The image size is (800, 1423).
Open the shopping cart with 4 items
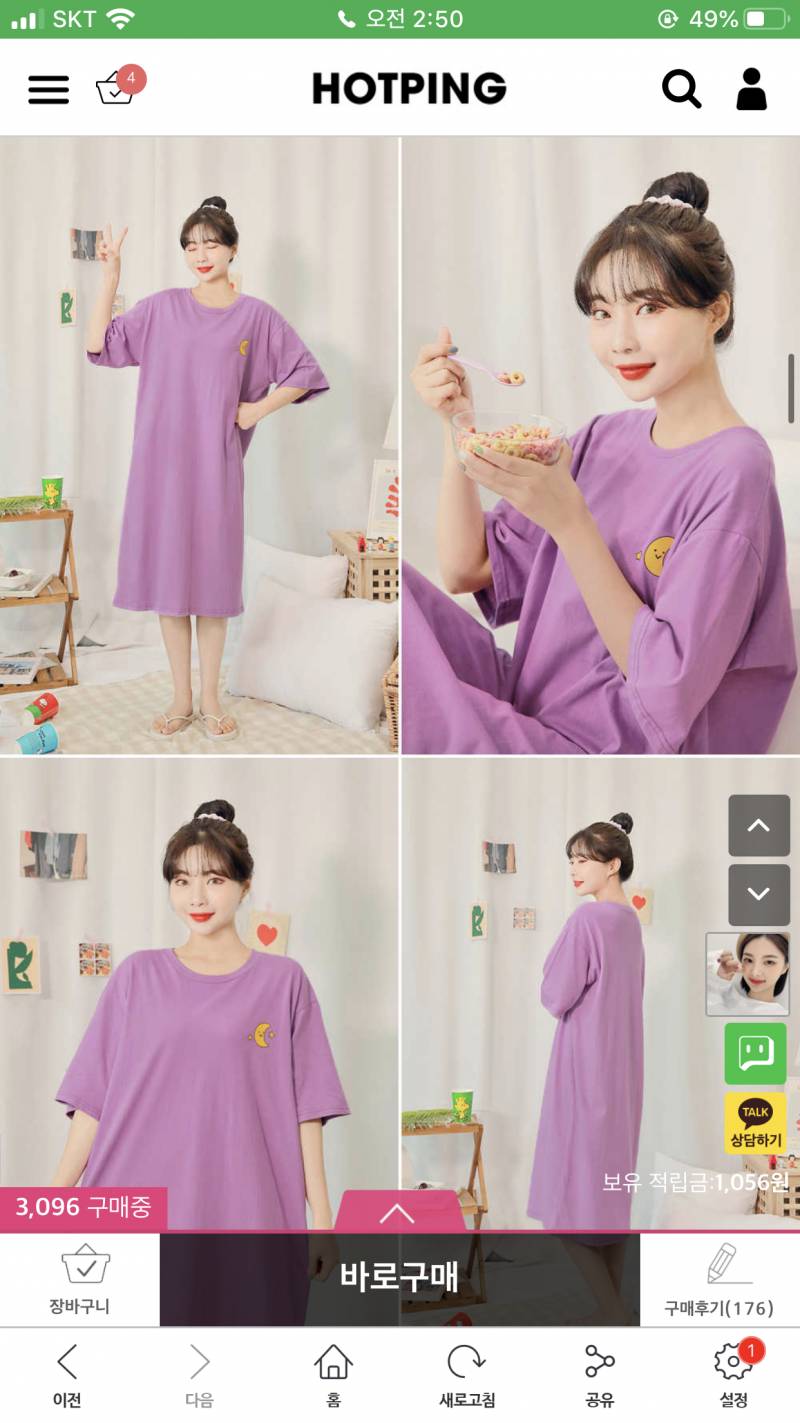coord(117,88)
